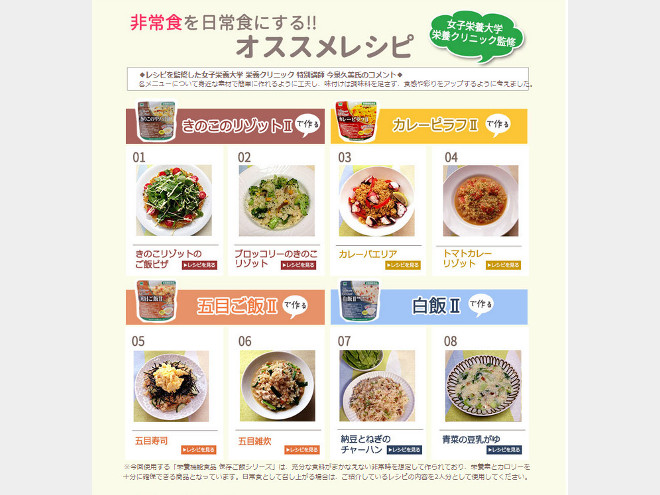Open the カレーパエリア recipe button
Viewport: 660px width, 495px height.
(x=402, y=265)
